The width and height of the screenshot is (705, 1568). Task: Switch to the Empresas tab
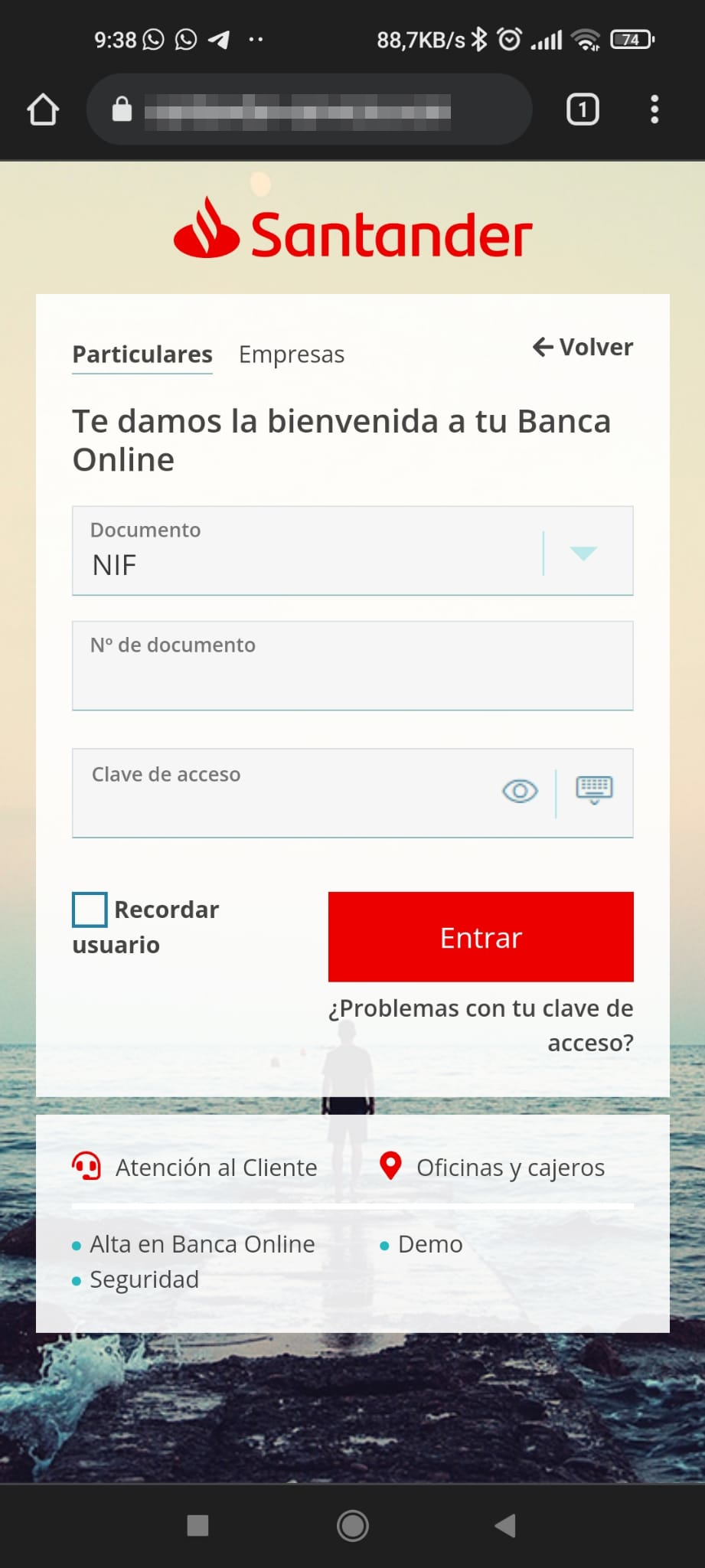pyautogui.click(x=292, y=354)
